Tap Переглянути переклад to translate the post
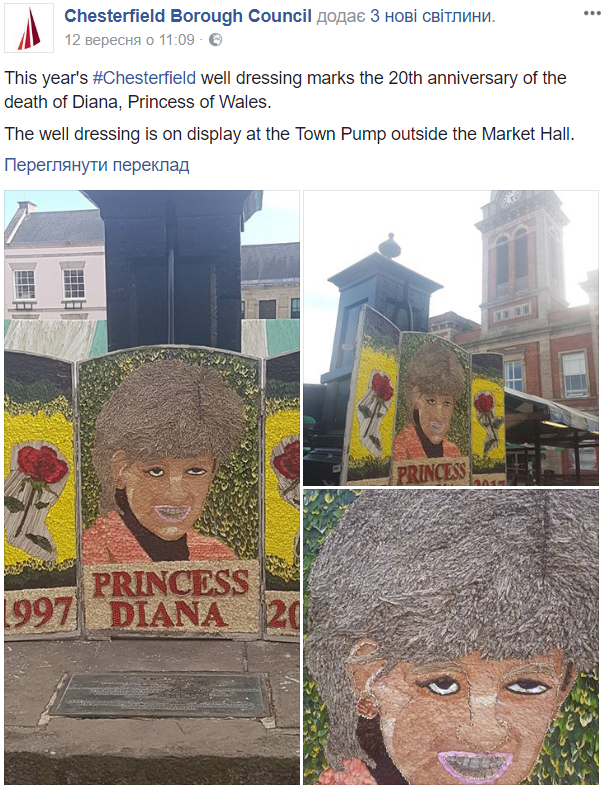The height and width of the screenshot is (785, 607). pyautogui.click(x=97, y=165)
